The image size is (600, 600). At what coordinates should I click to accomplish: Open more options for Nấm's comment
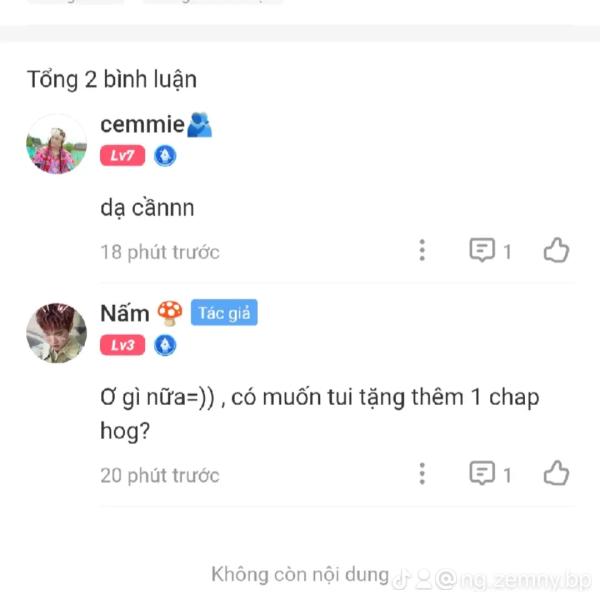point(423,473)
